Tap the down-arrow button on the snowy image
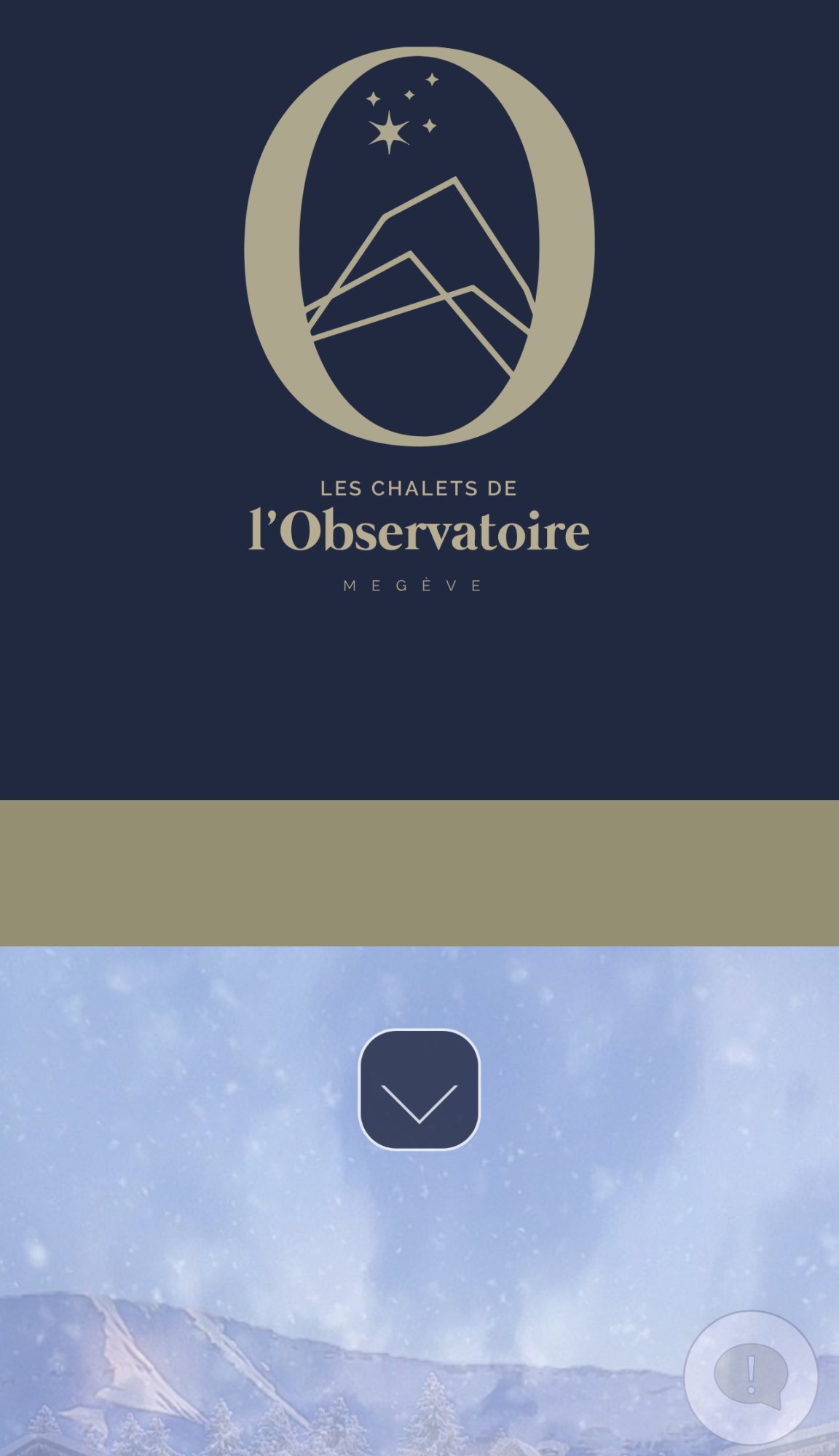 pyautogui.click(x=419, y=1089)
